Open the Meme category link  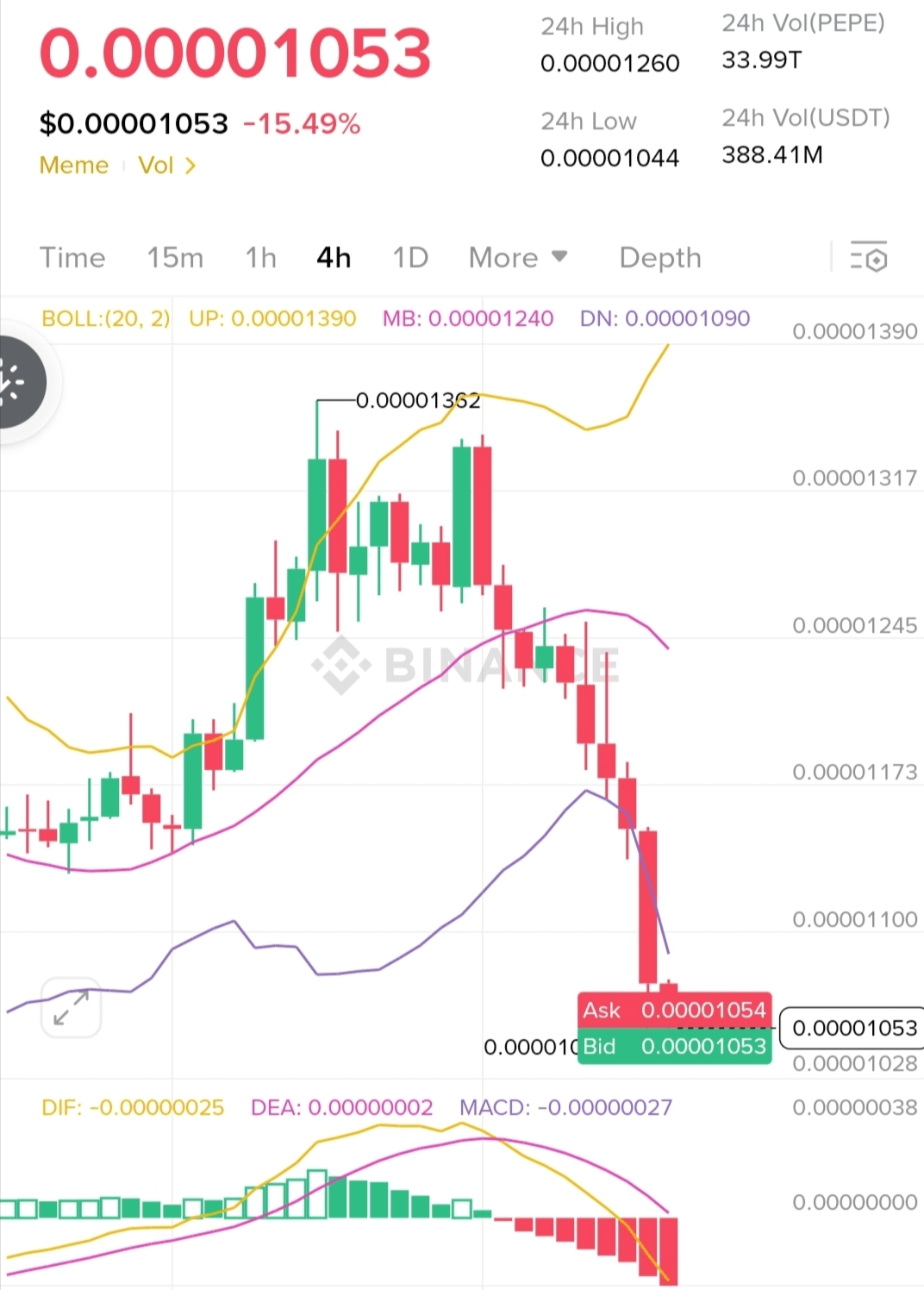[74, 166]
